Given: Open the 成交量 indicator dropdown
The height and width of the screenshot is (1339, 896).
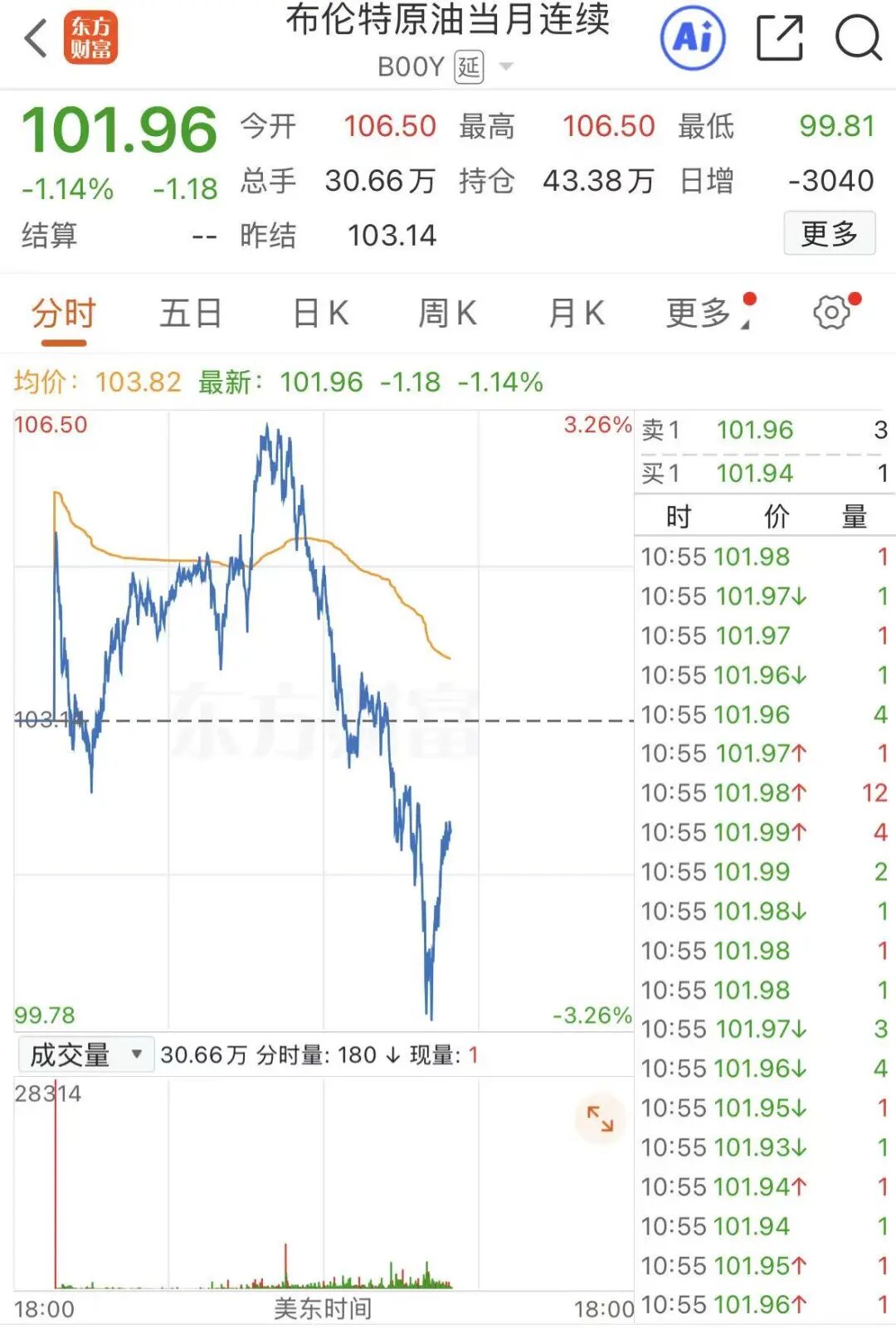Looking at the screenshot, I should click(x=85, y=1055).
